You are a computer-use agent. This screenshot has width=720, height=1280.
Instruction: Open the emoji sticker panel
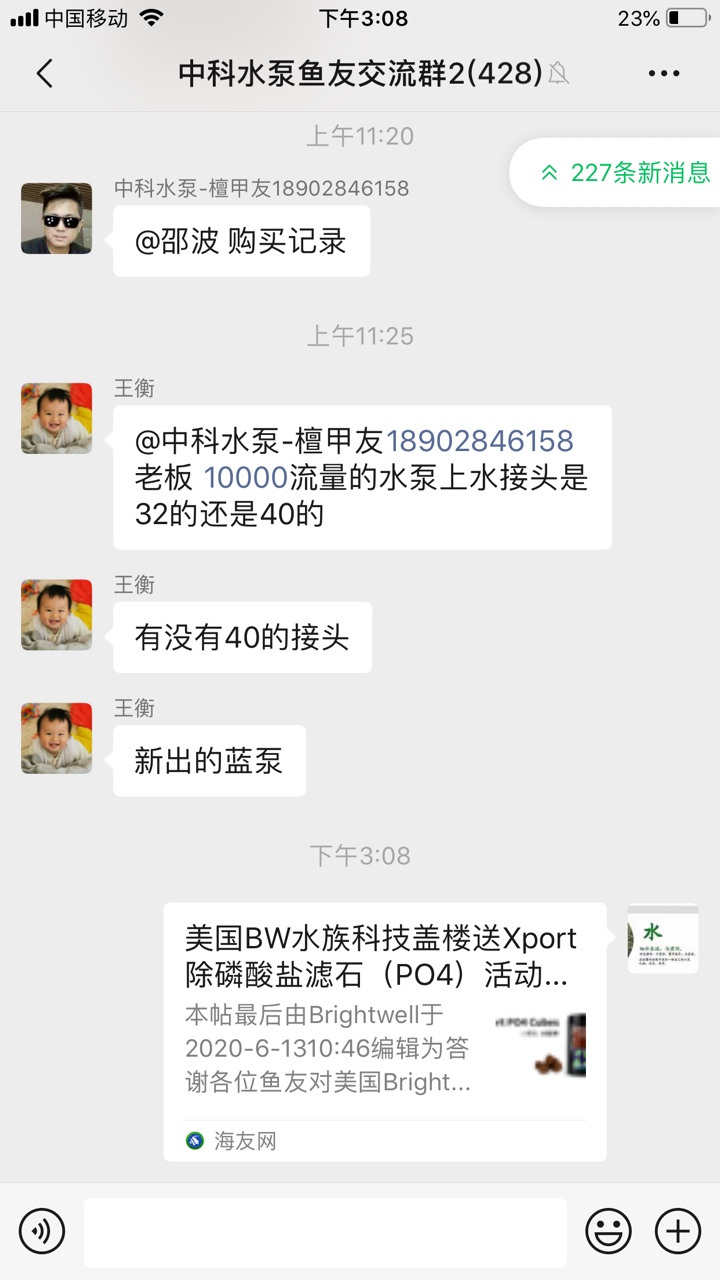click(608, 1230)
